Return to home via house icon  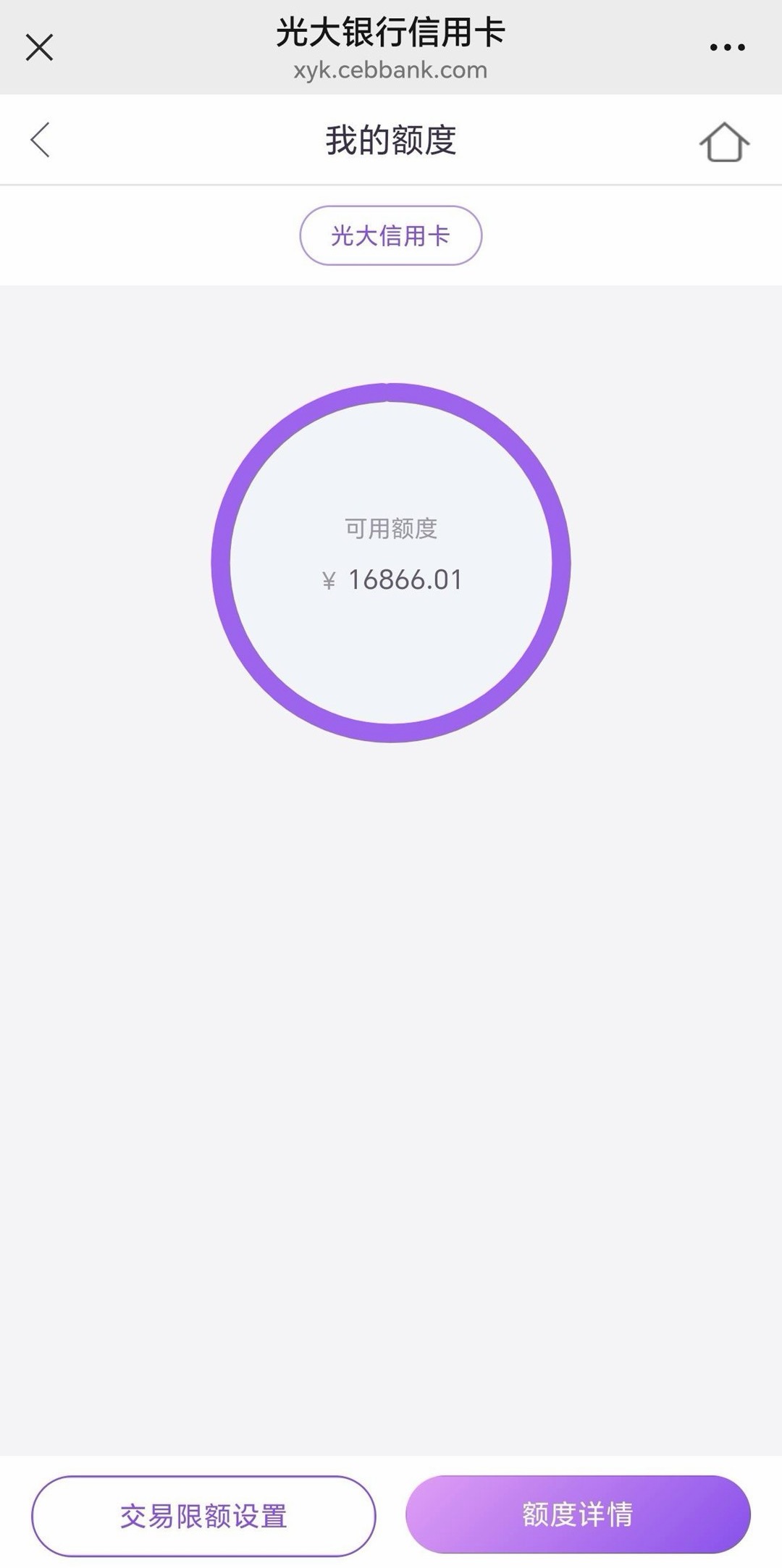(723, 142)
